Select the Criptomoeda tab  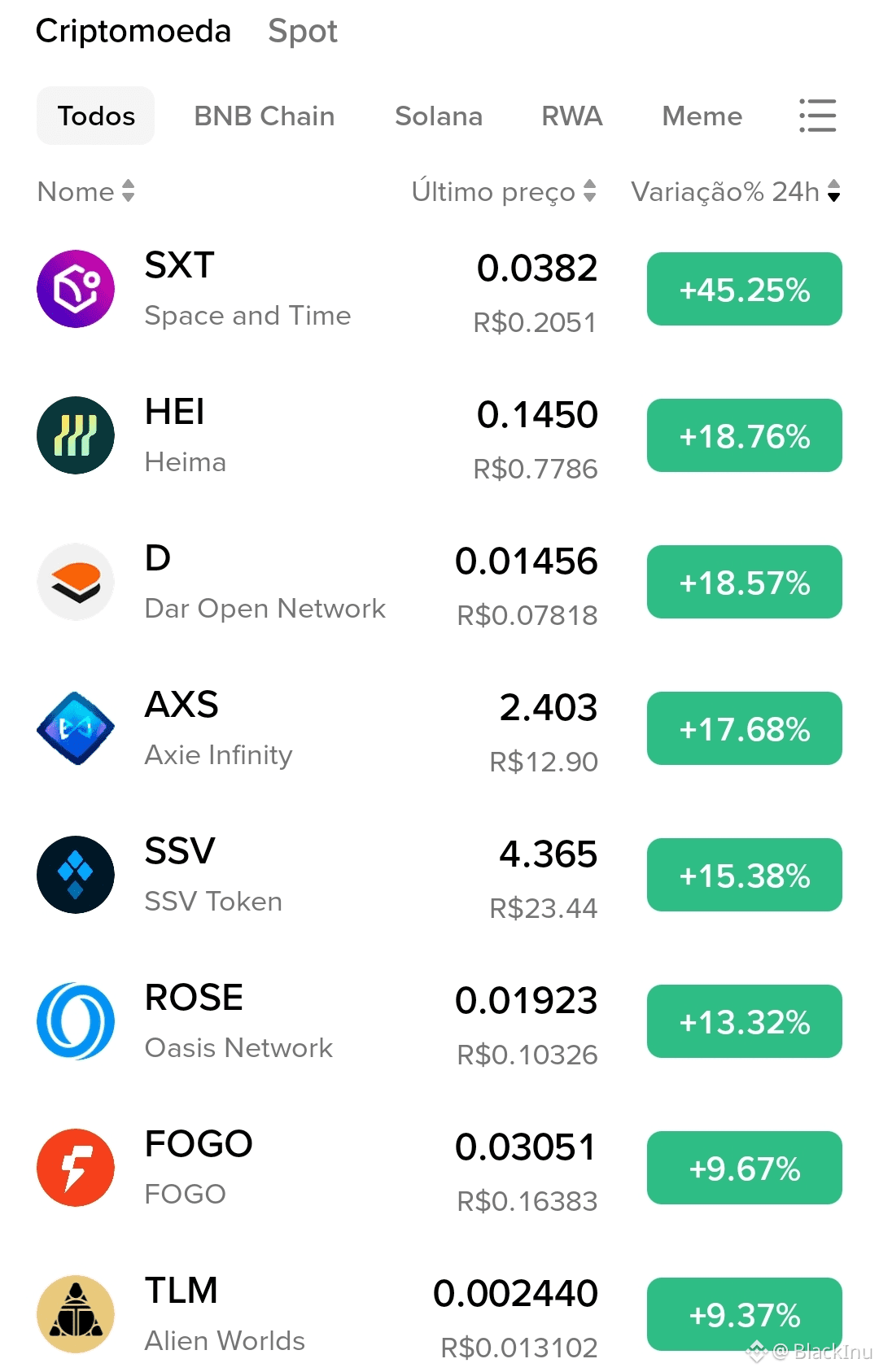tap(133, 32)
